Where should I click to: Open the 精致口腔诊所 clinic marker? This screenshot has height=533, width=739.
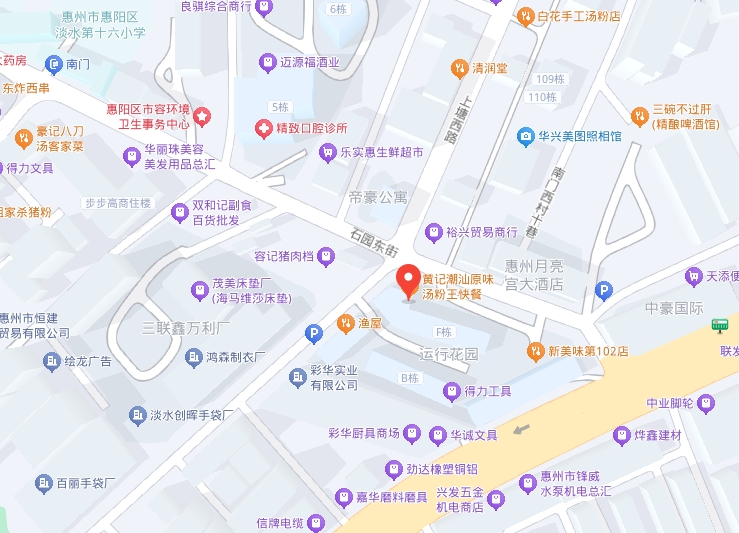pyautogui.click(x=263, y=128)
